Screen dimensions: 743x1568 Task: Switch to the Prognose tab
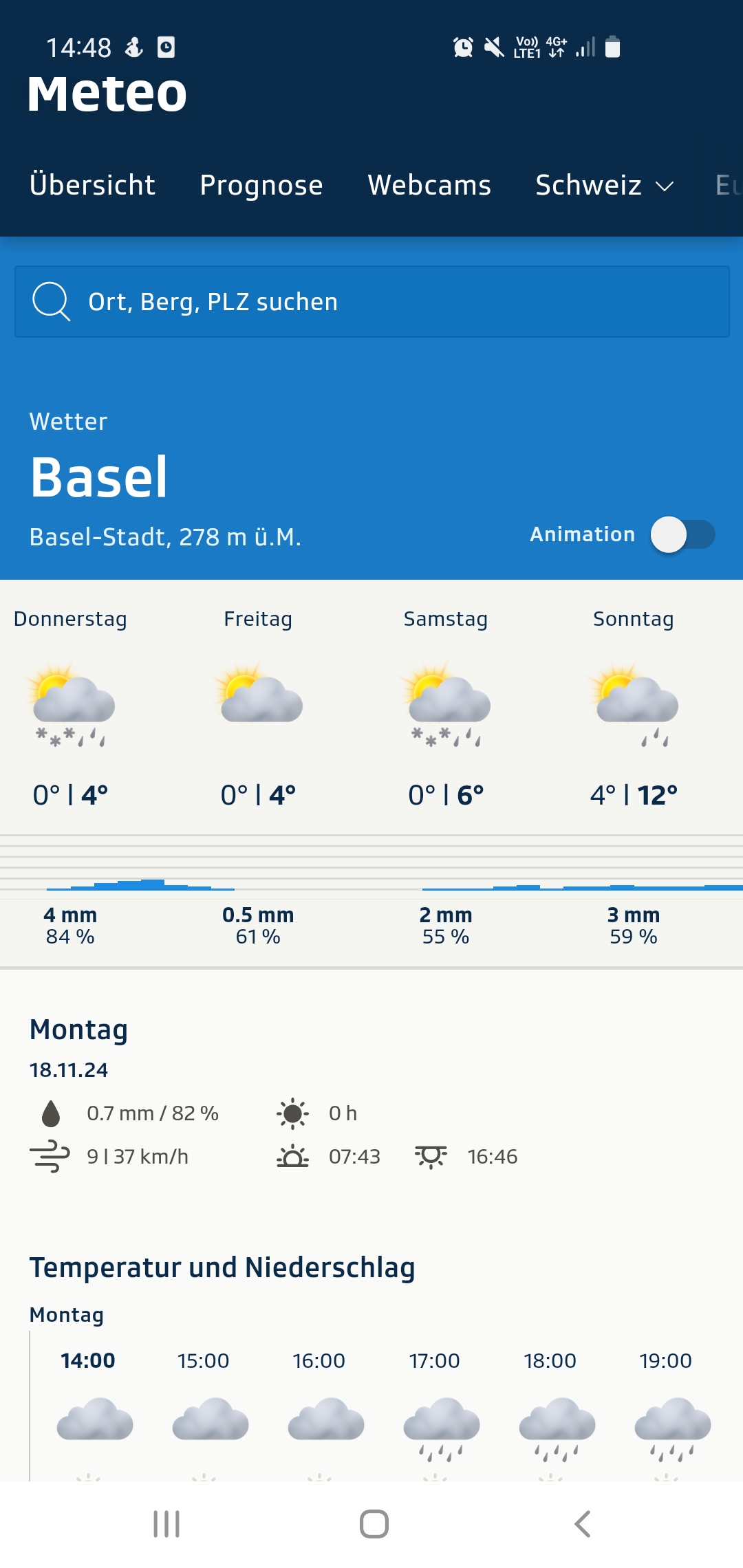tap(261, 185)
